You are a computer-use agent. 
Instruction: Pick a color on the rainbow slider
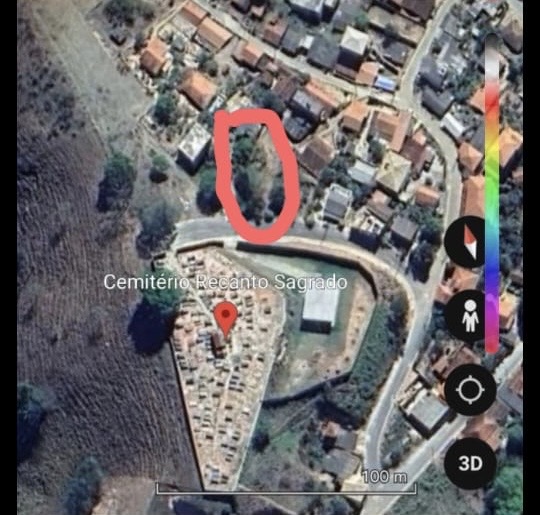pyautogui.click(x=492, y=193)
